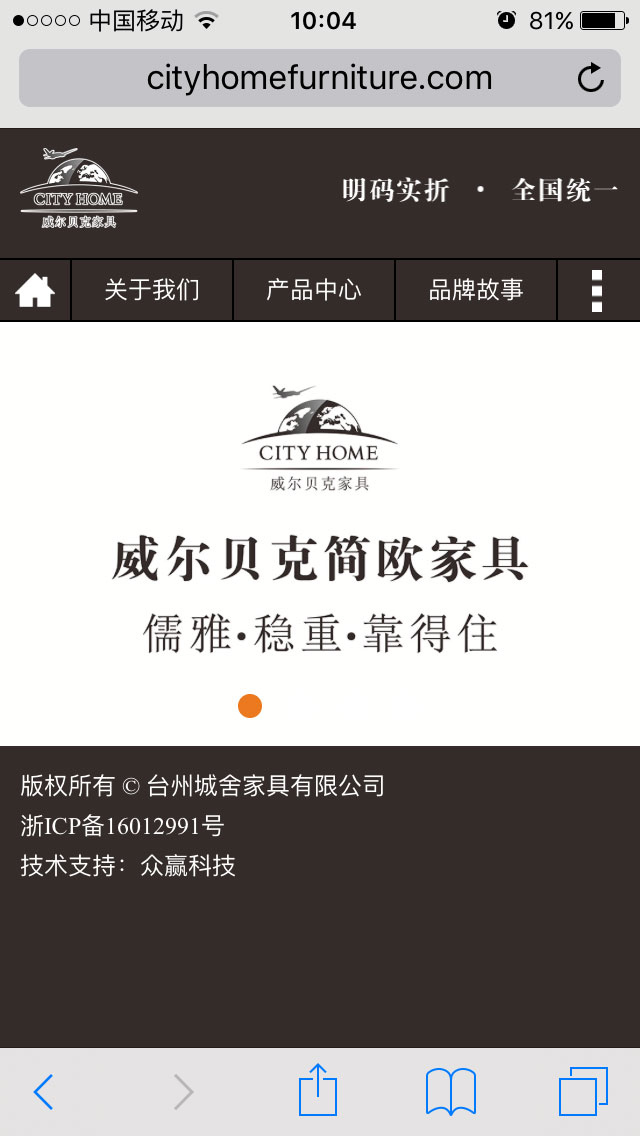640x1136 pixels.
Task: Select the orange carousel page dot
Action: (250, 706)
